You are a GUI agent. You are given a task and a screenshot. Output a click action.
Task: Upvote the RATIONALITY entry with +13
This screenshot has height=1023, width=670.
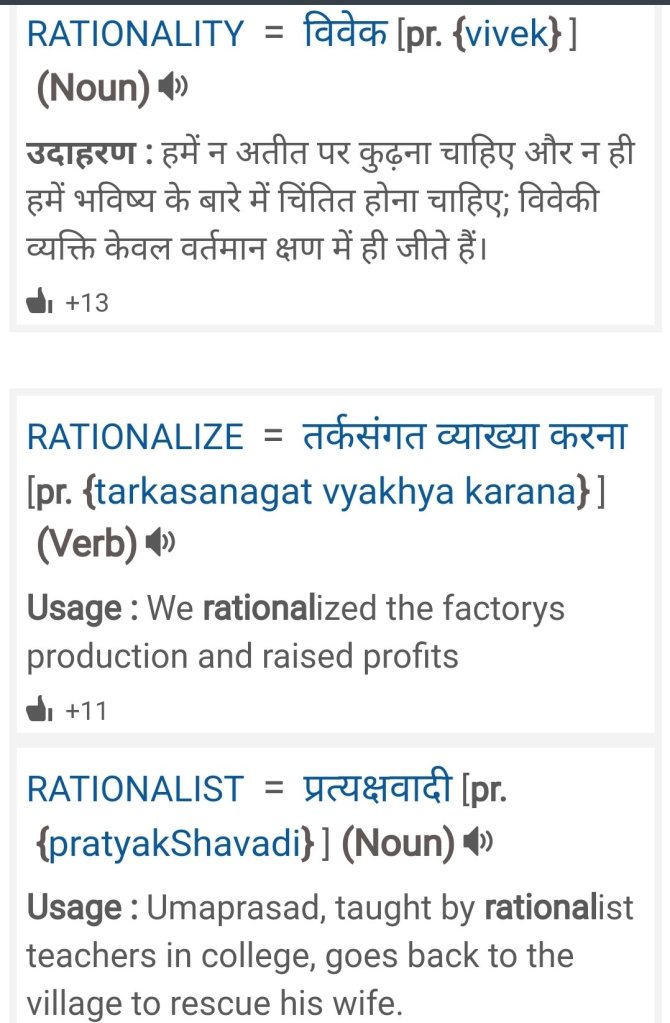40,303
